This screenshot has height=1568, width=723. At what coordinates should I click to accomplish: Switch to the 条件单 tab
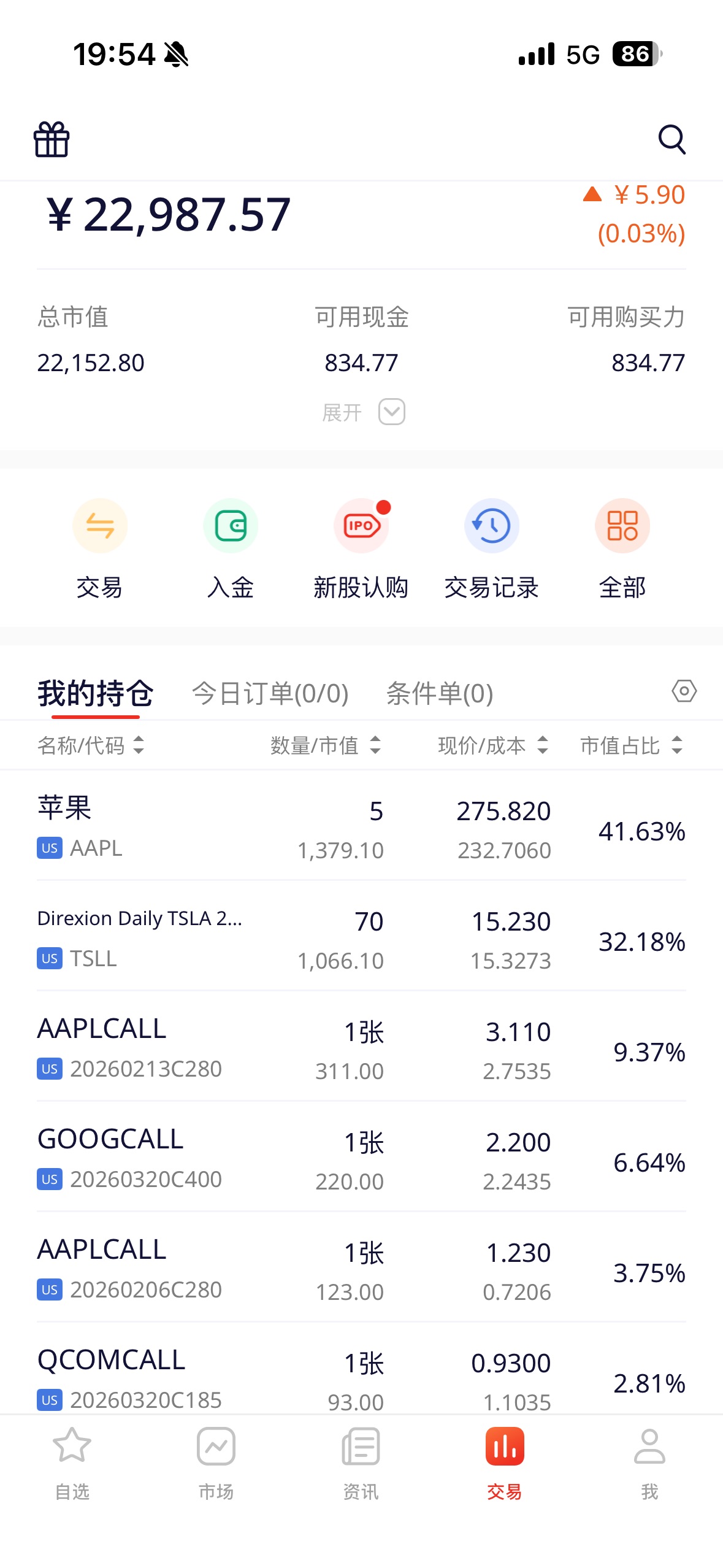point(439,694)
